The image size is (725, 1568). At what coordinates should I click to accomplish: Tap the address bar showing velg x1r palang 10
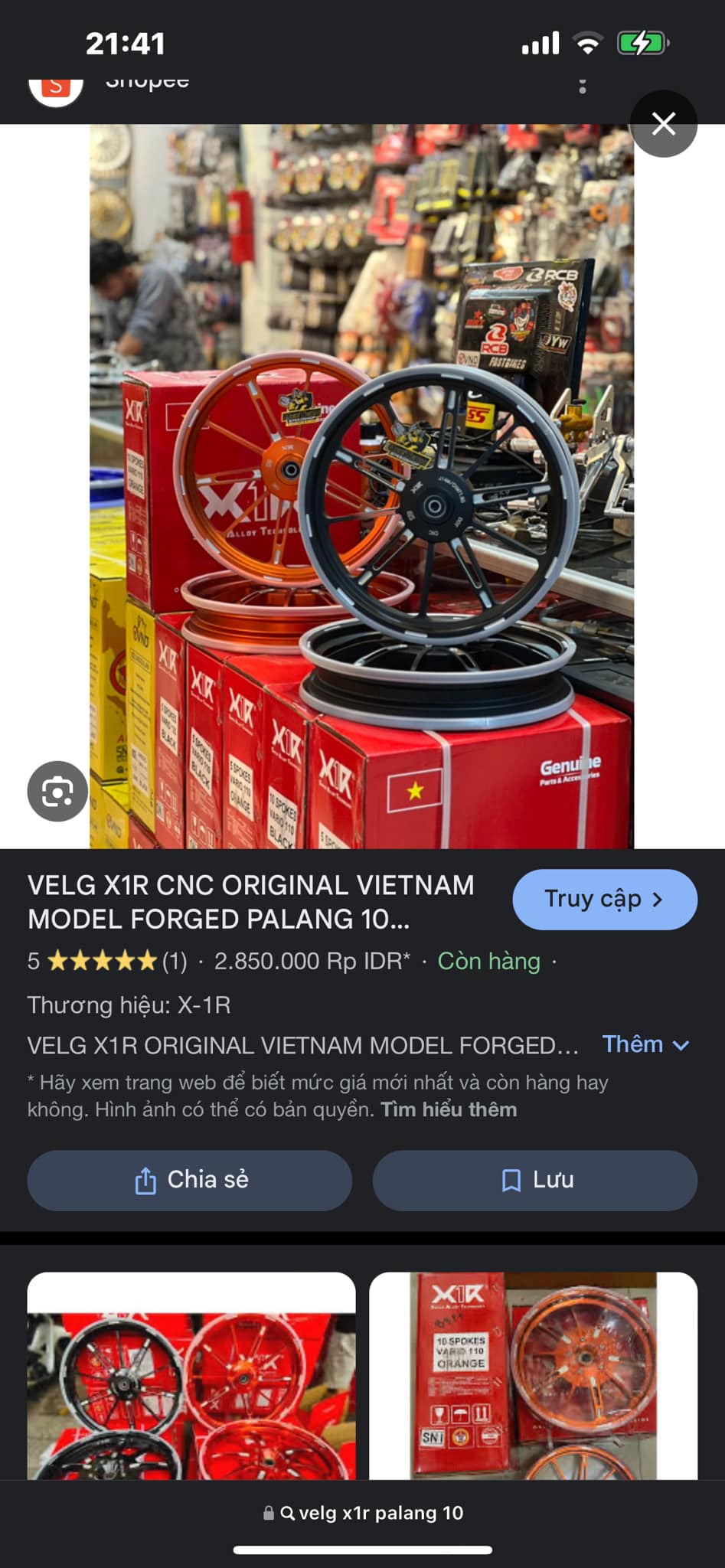363,1513
